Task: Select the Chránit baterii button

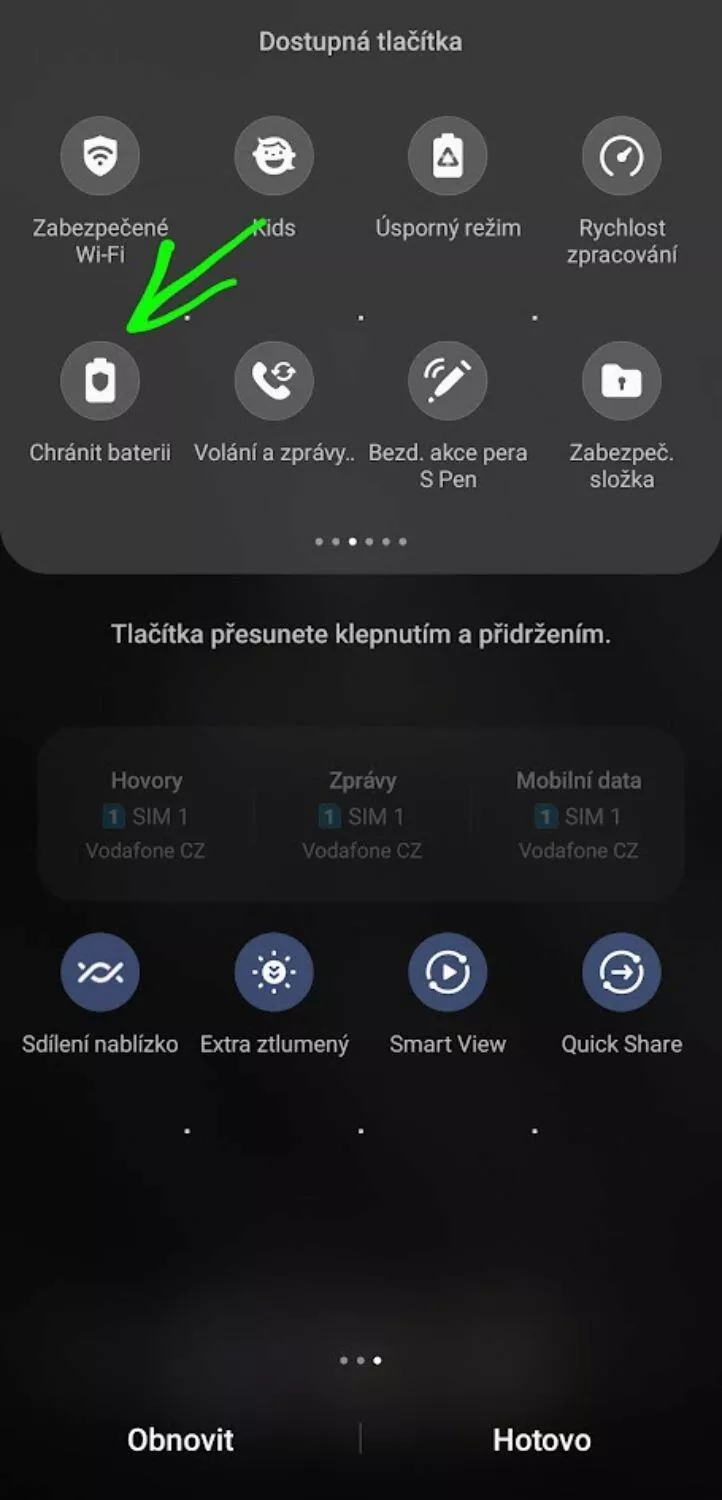Action: pos(100,381)
